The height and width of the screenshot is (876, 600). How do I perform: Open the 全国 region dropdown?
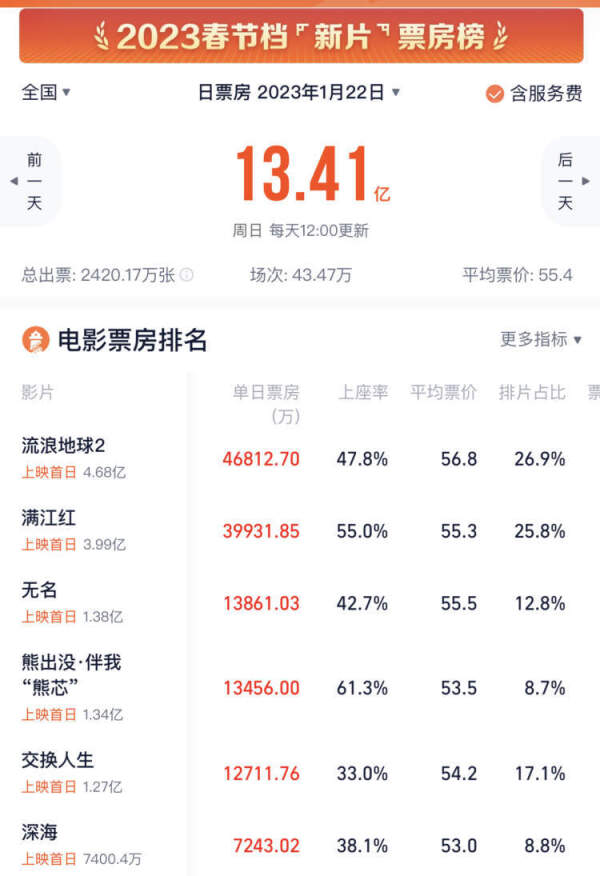[46, 92]
